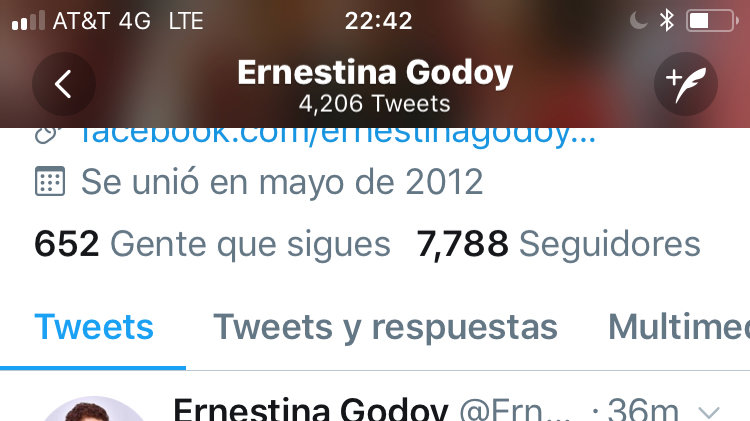Switch to Tweets y respuestas tab
750x421 pixels.
(385, 327)
